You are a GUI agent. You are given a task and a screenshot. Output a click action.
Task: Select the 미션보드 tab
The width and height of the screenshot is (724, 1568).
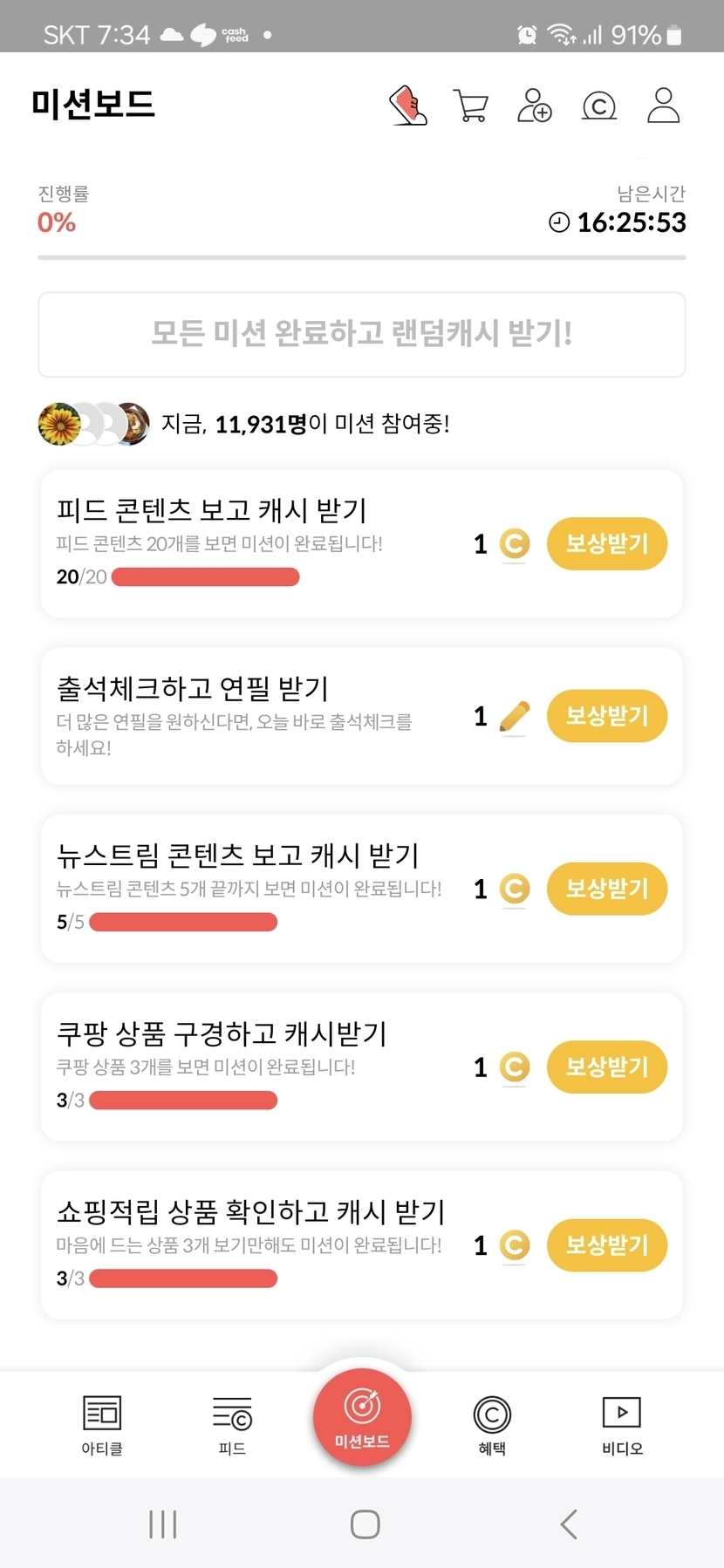point(362,1418)
